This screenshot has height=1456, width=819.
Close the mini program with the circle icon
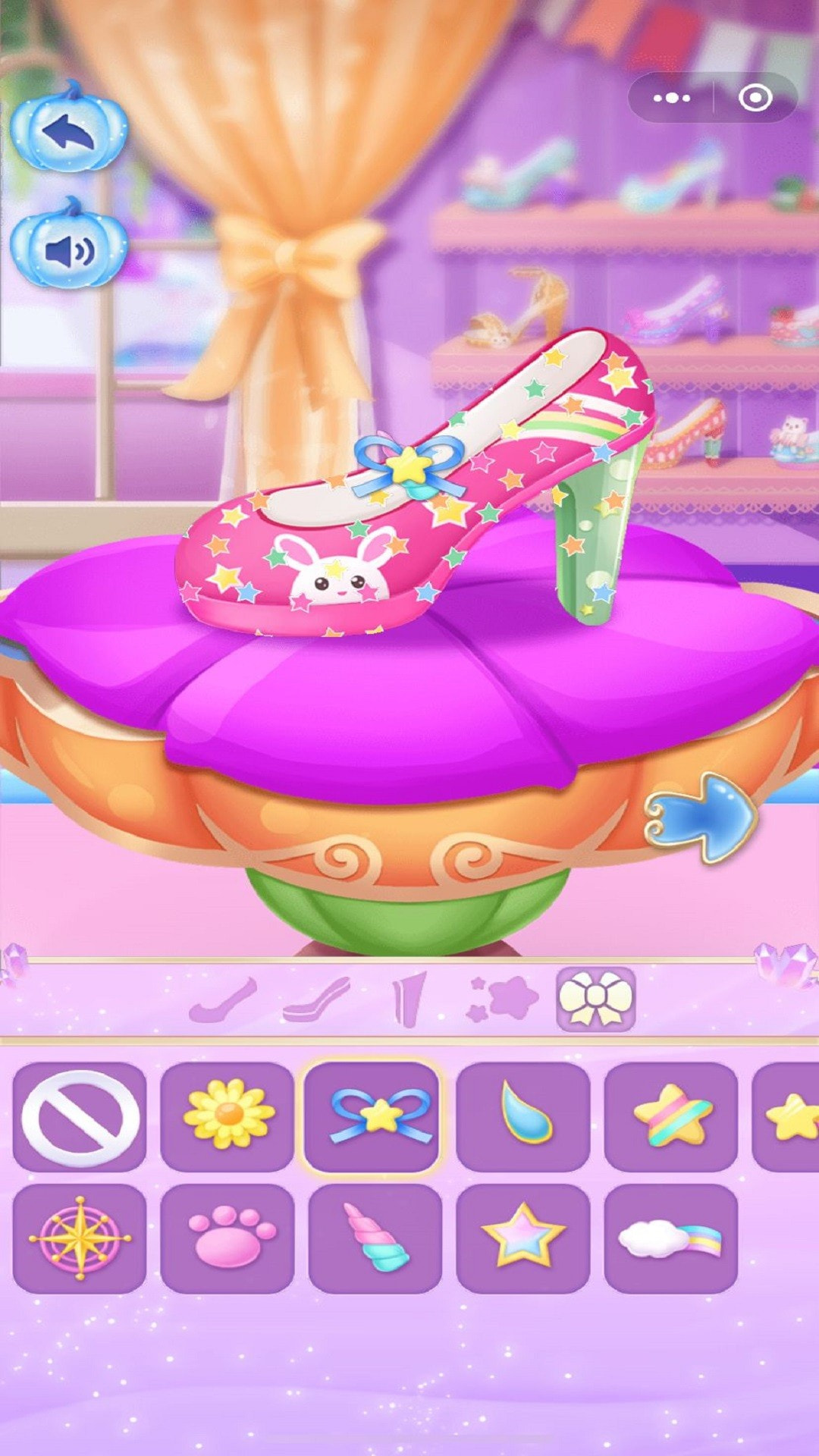coord(755,98)
